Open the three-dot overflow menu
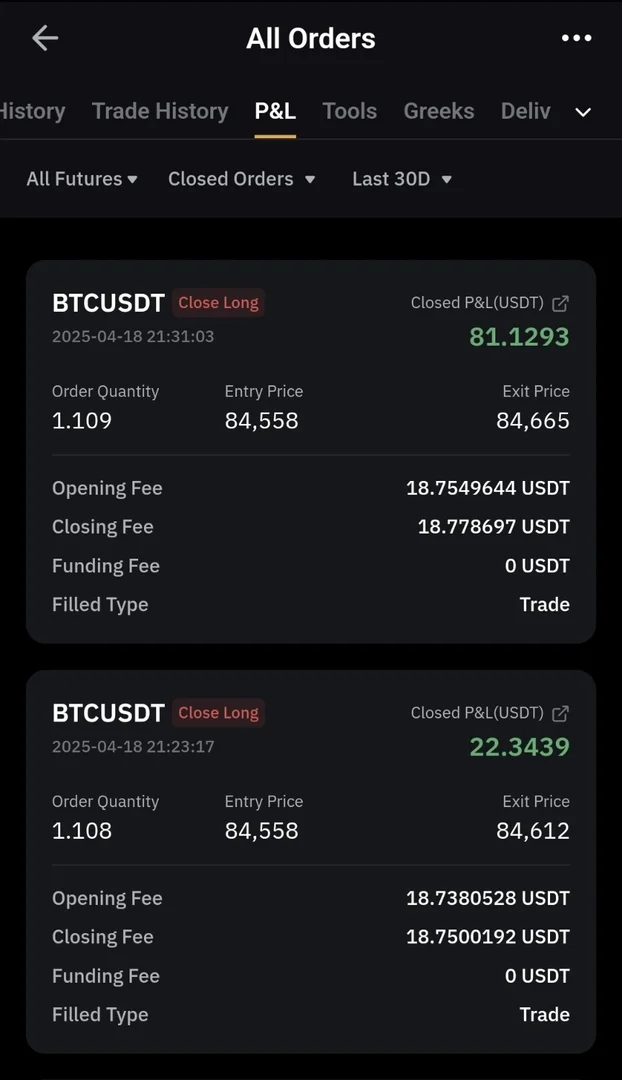 pyautogui.click(x=577, y=39)
